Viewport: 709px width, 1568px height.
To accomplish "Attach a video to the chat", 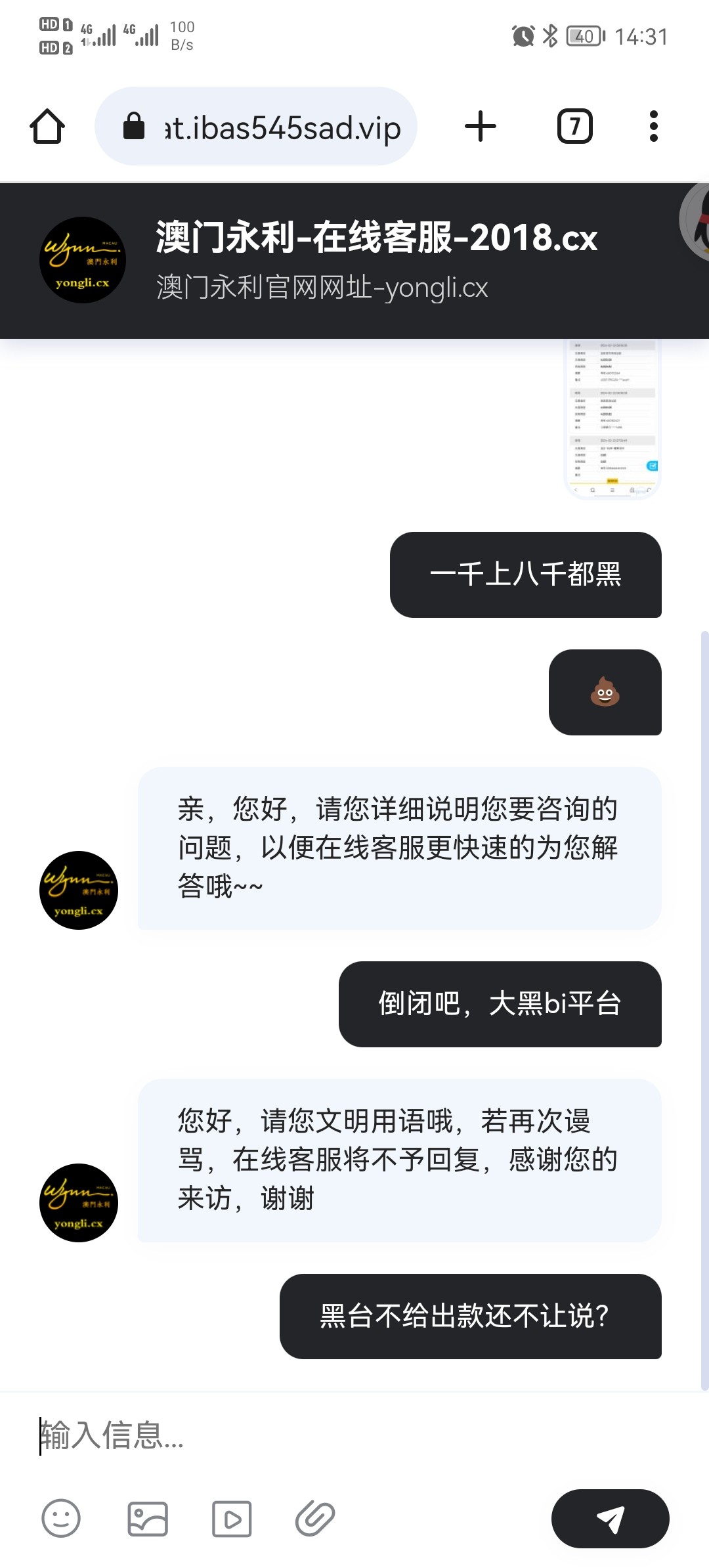I will pyautogui.click(x=232, y=1519).
